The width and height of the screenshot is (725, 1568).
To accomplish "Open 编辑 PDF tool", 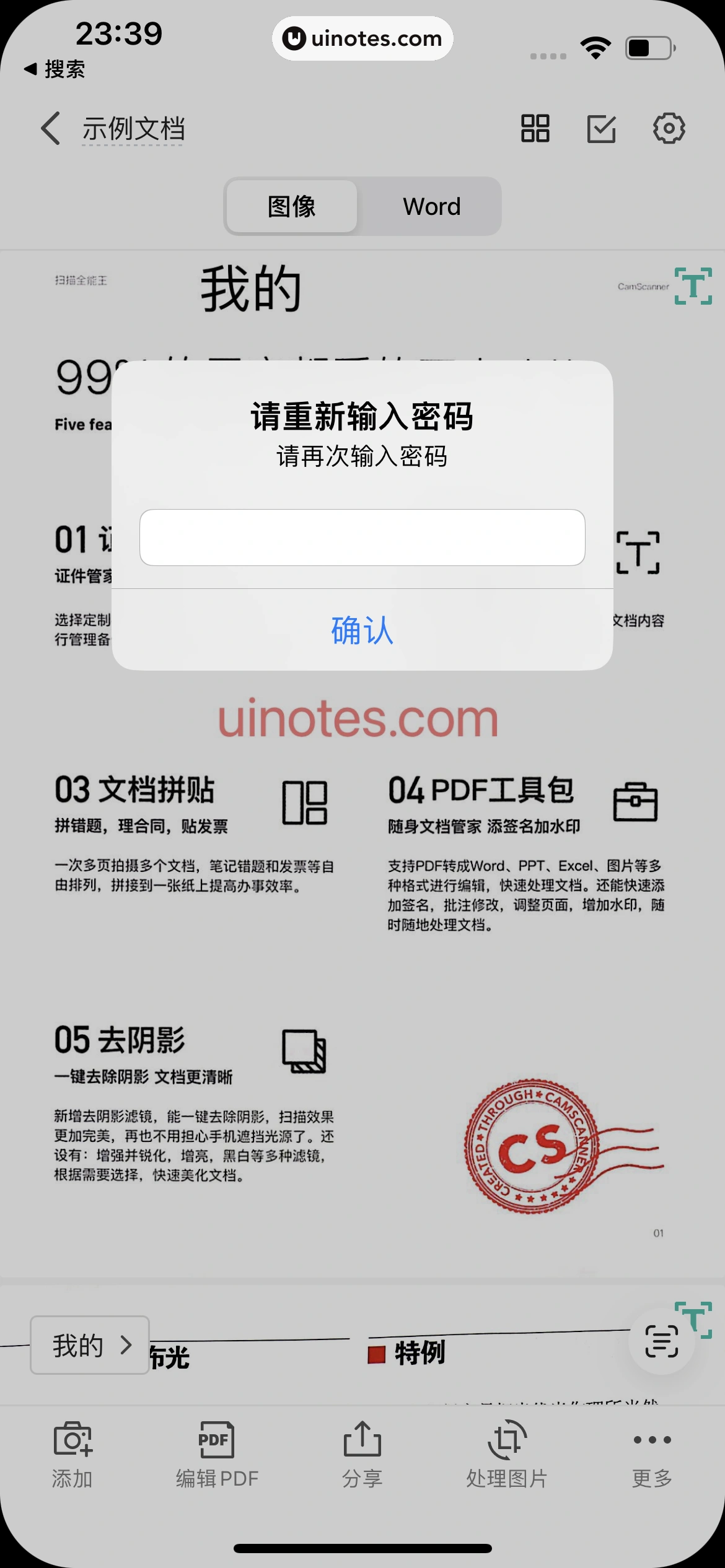I will (217, 1453).
